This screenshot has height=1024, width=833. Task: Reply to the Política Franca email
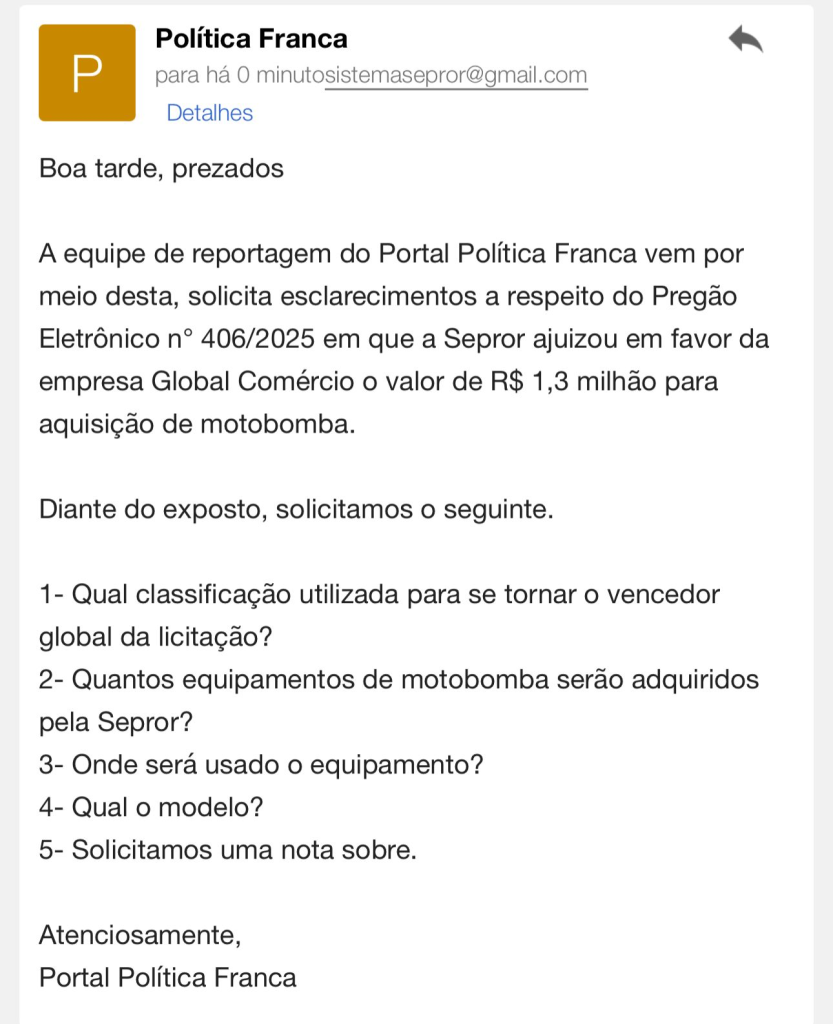coord(745,40)
